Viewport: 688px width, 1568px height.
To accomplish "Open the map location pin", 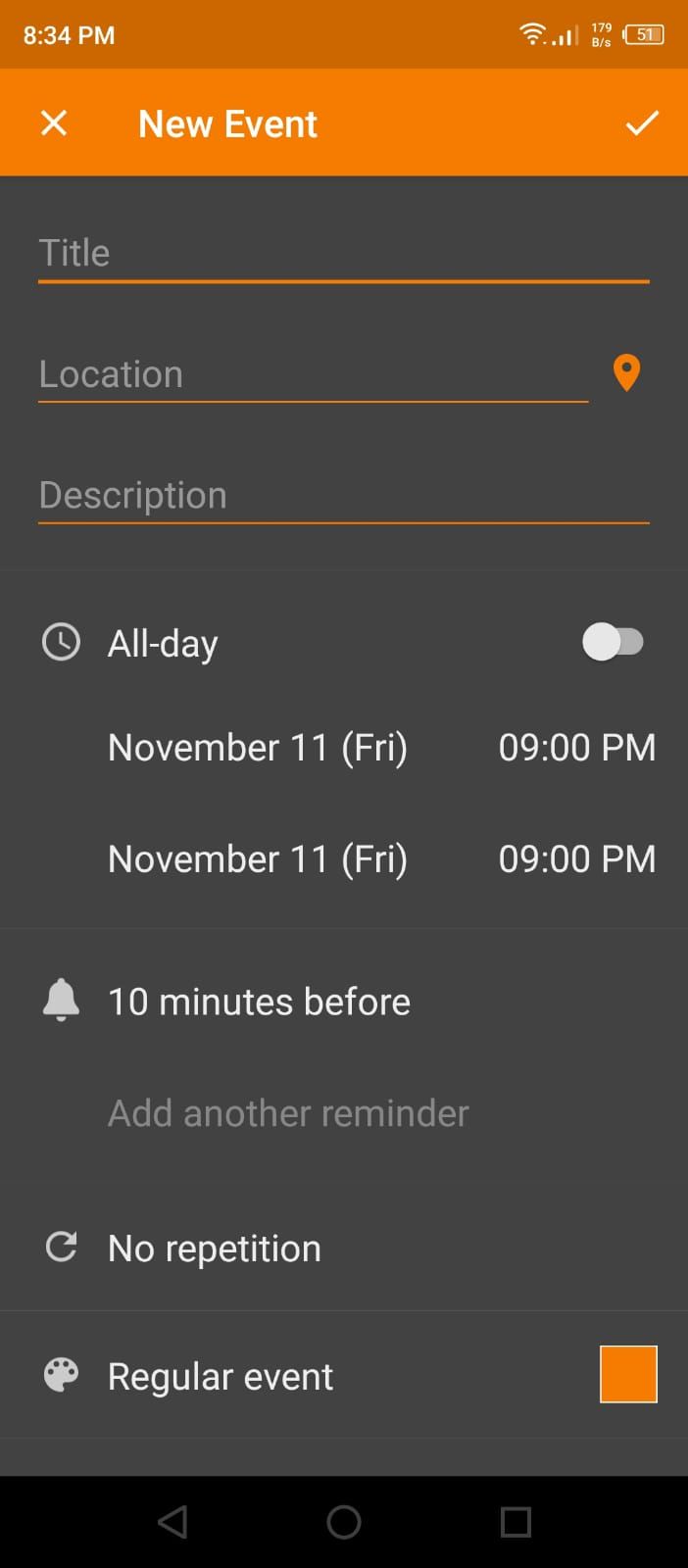I will click(626, 373).
